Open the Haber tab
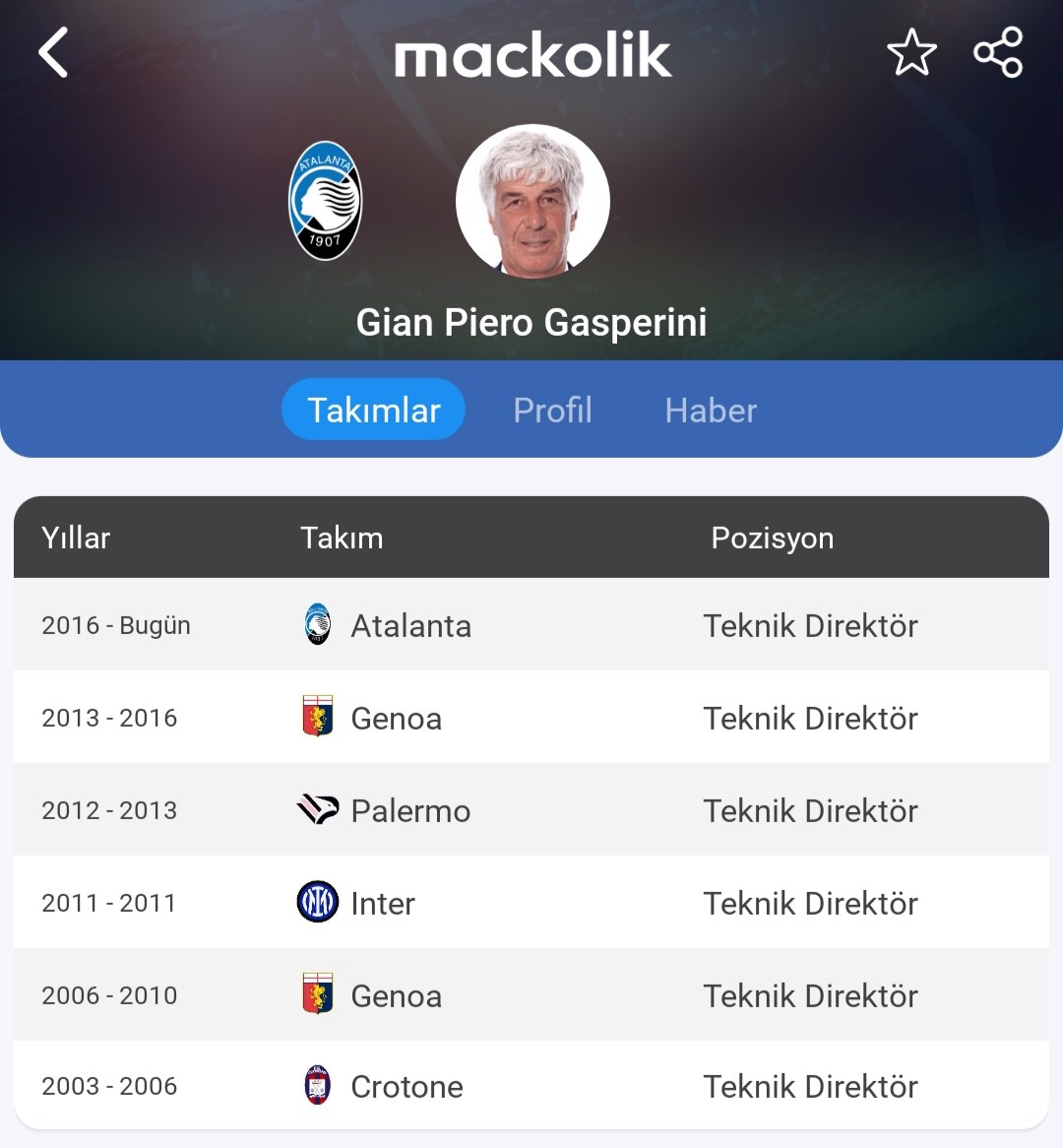 [x=711, y=410]
